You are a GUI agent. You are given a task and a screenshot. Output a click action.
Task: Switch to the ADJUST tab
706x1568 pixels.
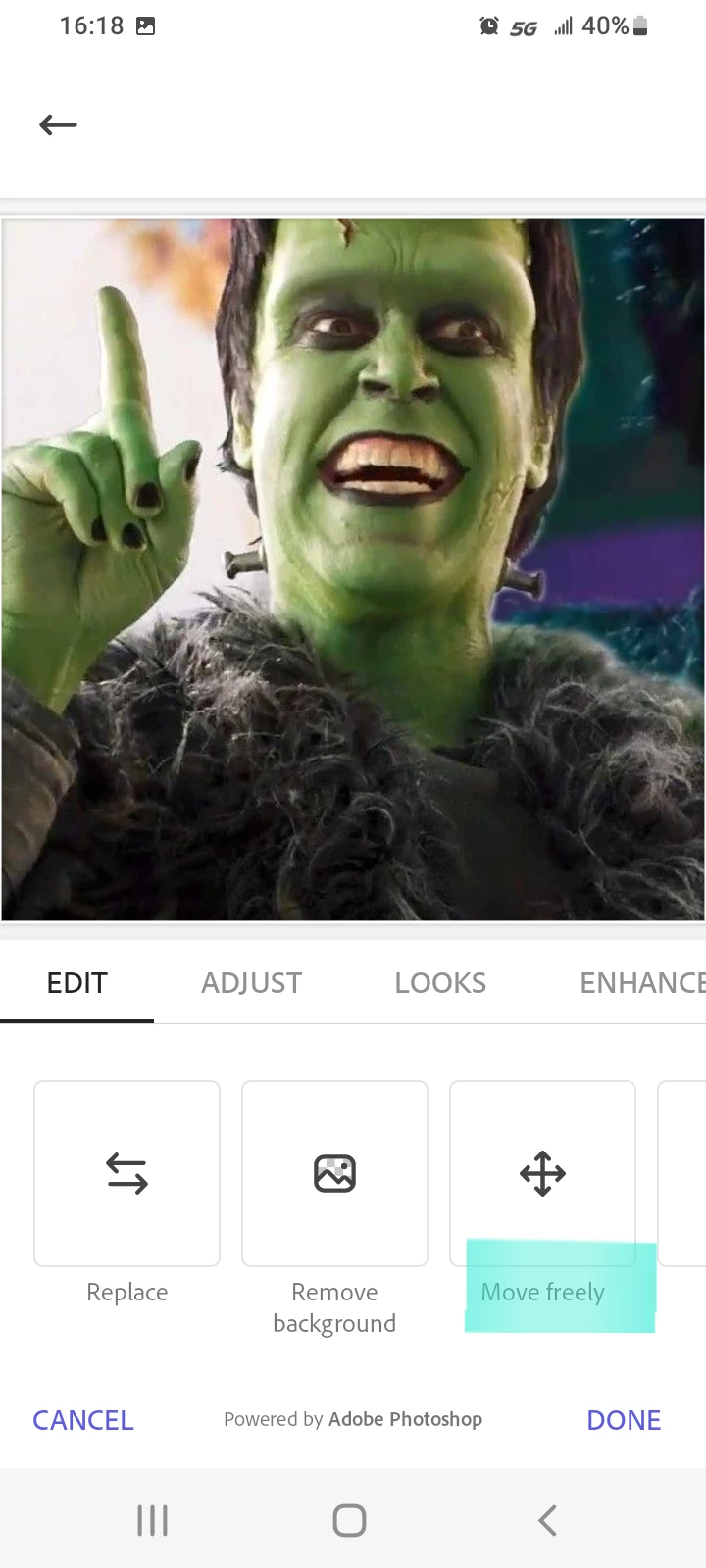(x=251, y=983)
